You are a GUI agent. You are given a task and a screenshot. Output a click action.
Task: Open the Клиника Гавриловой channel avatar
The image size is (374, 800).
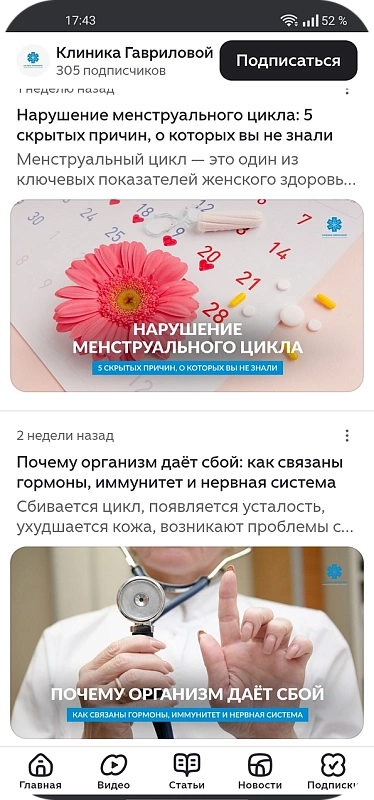click(33, 60)
